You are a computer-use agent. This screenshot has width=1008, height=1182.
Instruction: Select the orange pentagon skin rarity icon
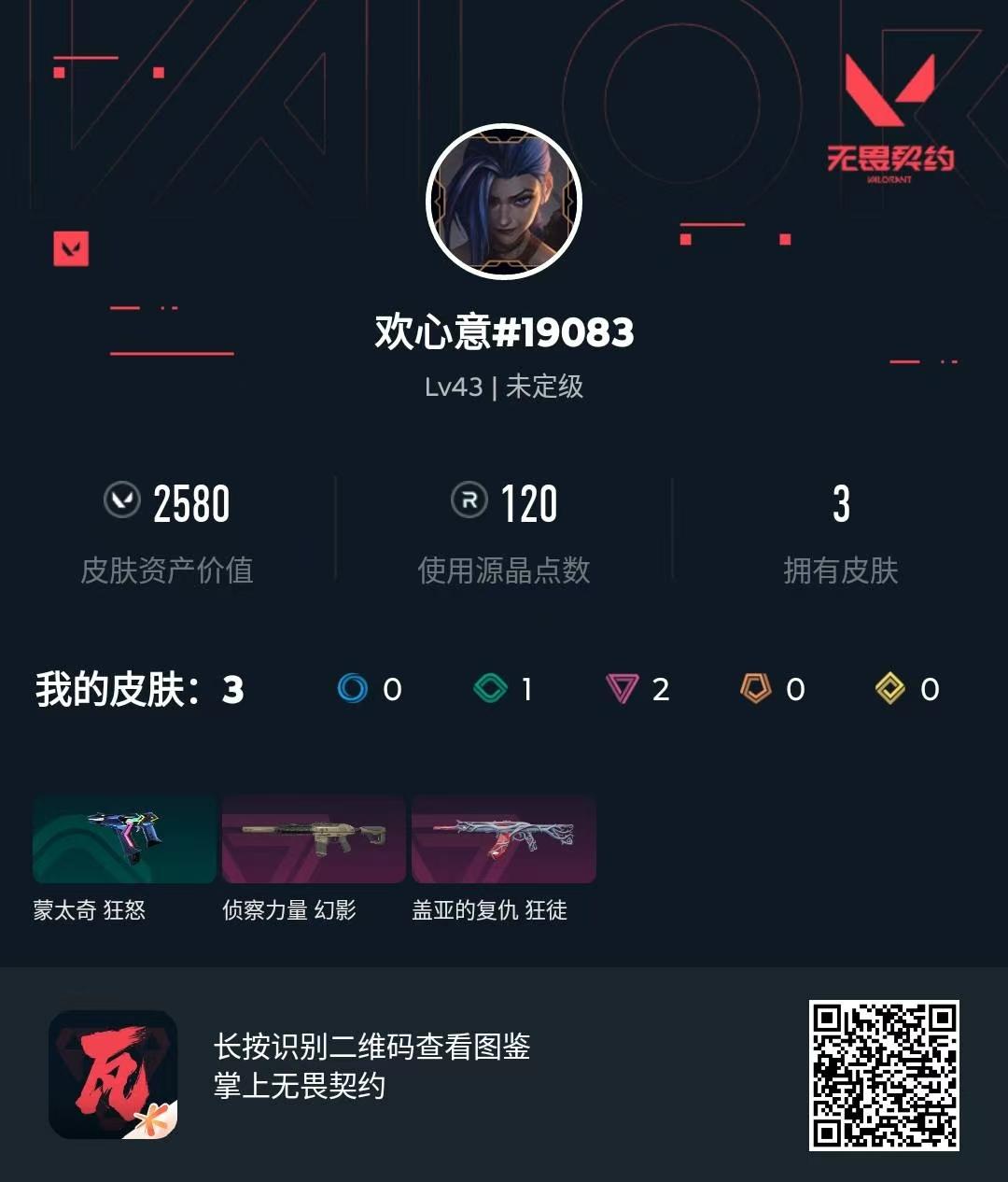pyautogui.click(x=756, y=688)
